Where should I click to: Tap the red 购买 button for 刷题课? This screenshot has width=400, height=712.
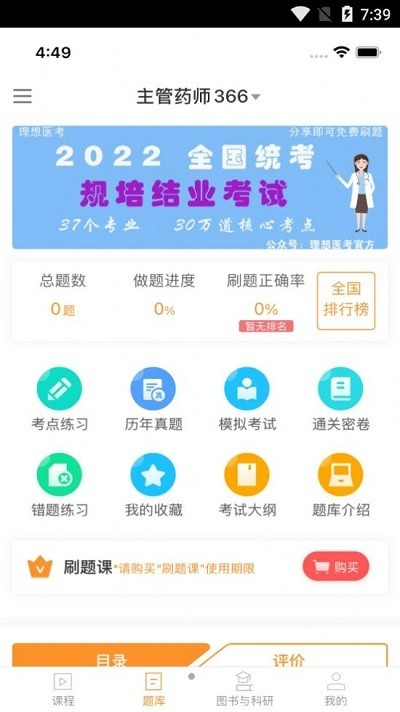[336, 566]
